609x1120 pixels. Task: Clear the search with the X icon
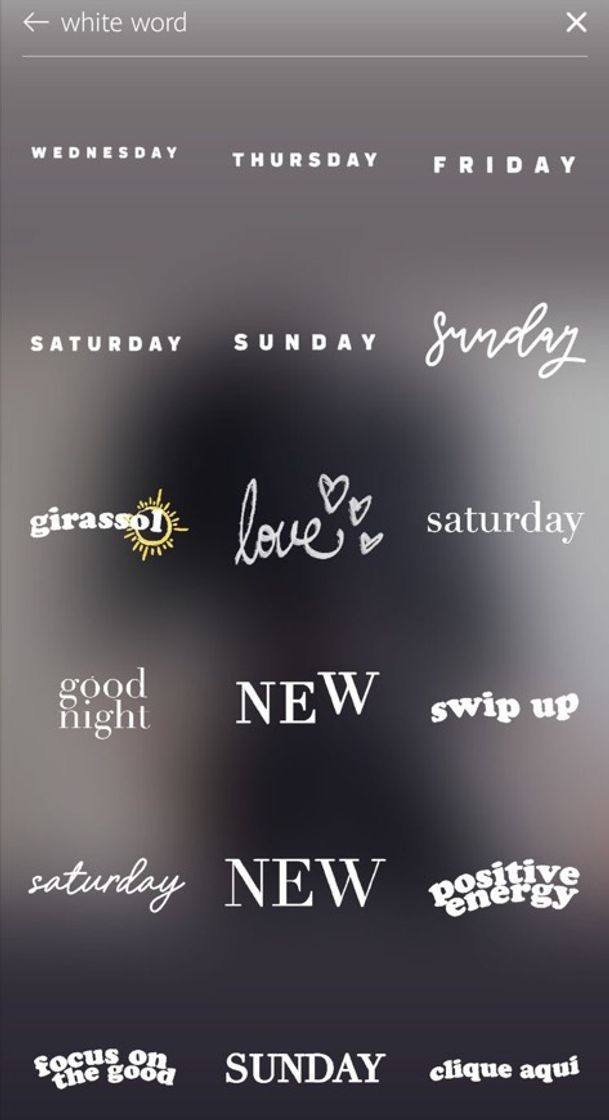(576, 22)
